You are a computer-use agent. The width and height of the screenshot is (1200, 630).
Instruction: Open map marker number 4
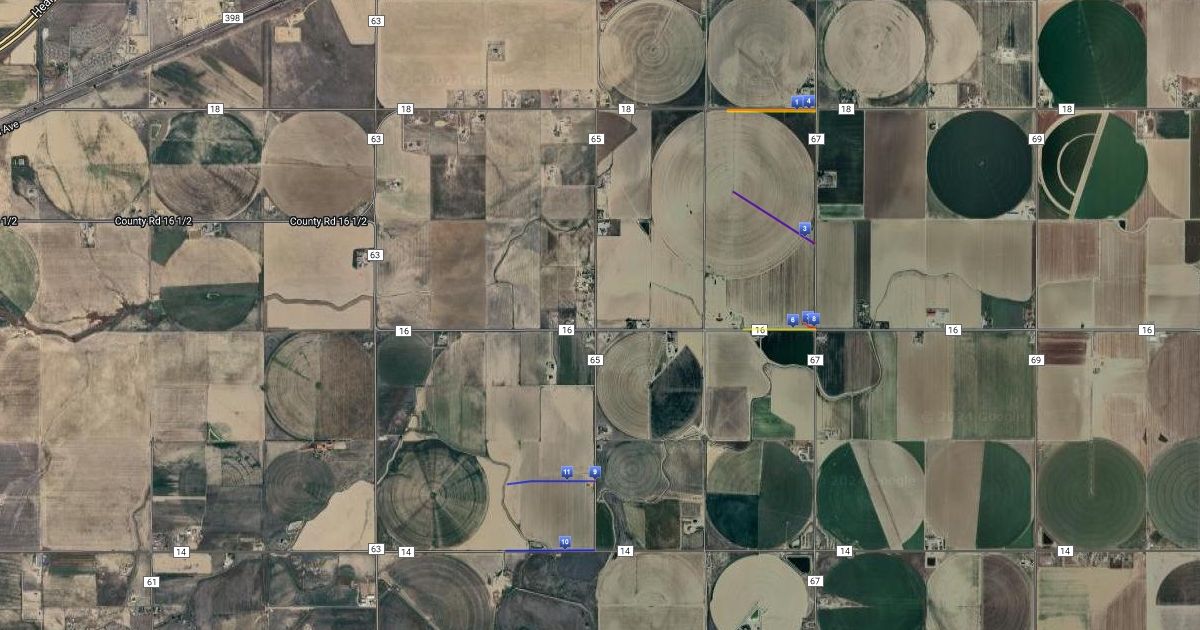(809, 101)
